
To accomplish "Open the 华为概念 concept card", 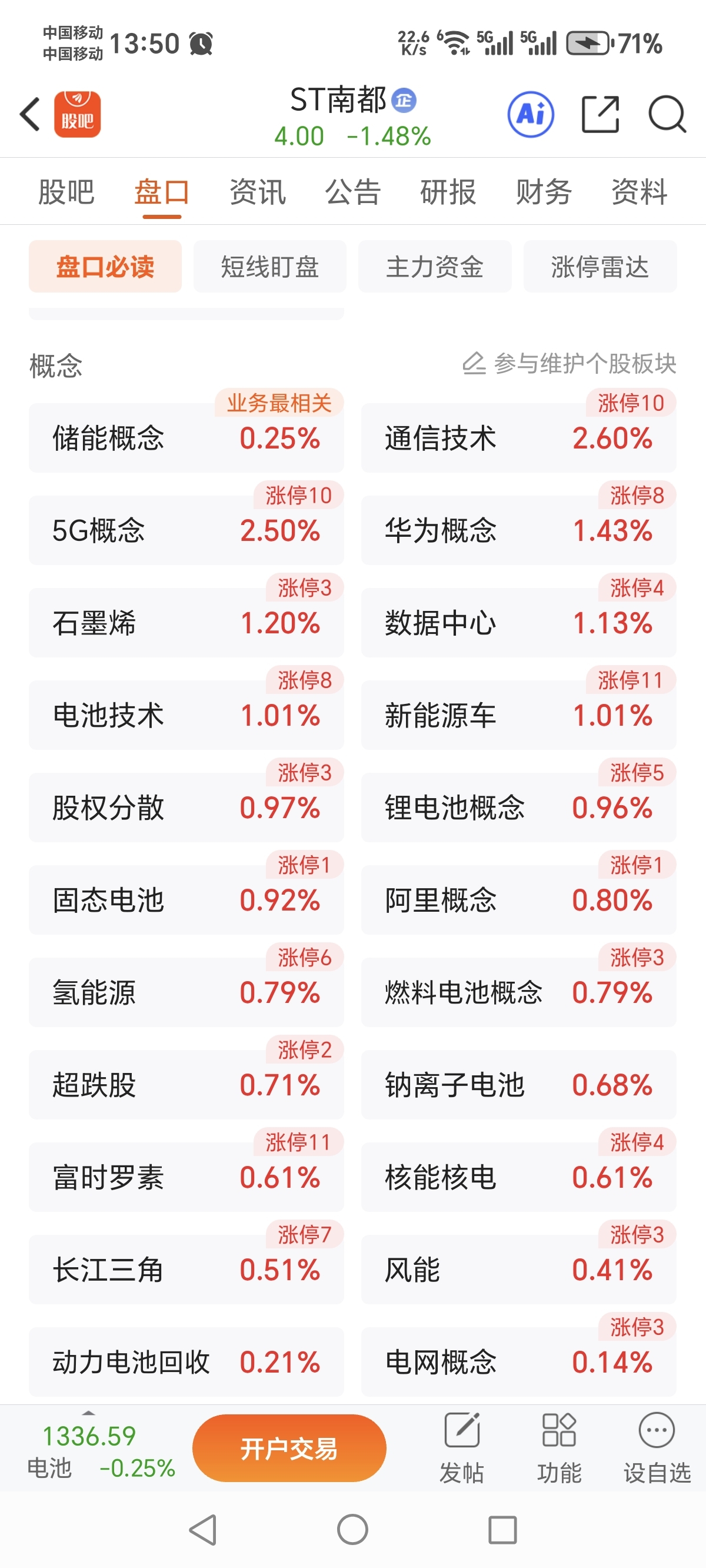I will (518, 530).
